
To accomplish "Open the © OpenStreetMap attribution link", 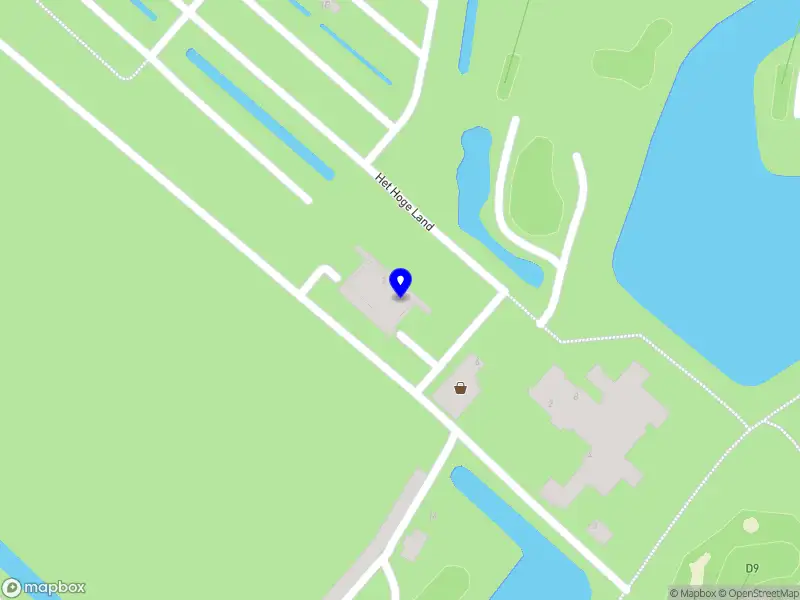I will [x=756, y=593].
